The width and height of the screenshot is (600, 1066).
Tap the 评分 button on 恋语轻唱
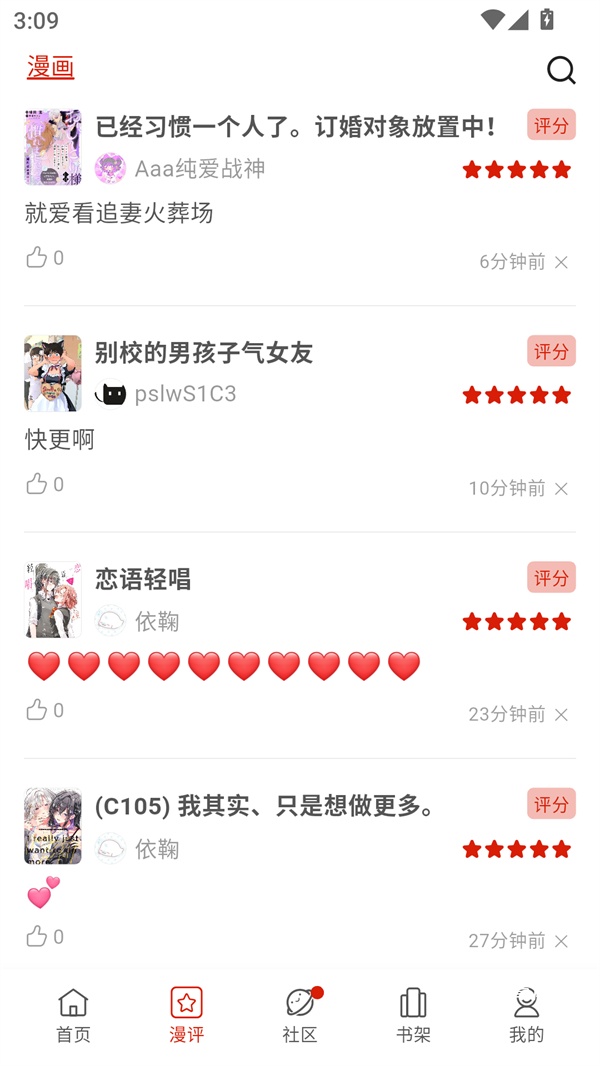coord(551,577)
